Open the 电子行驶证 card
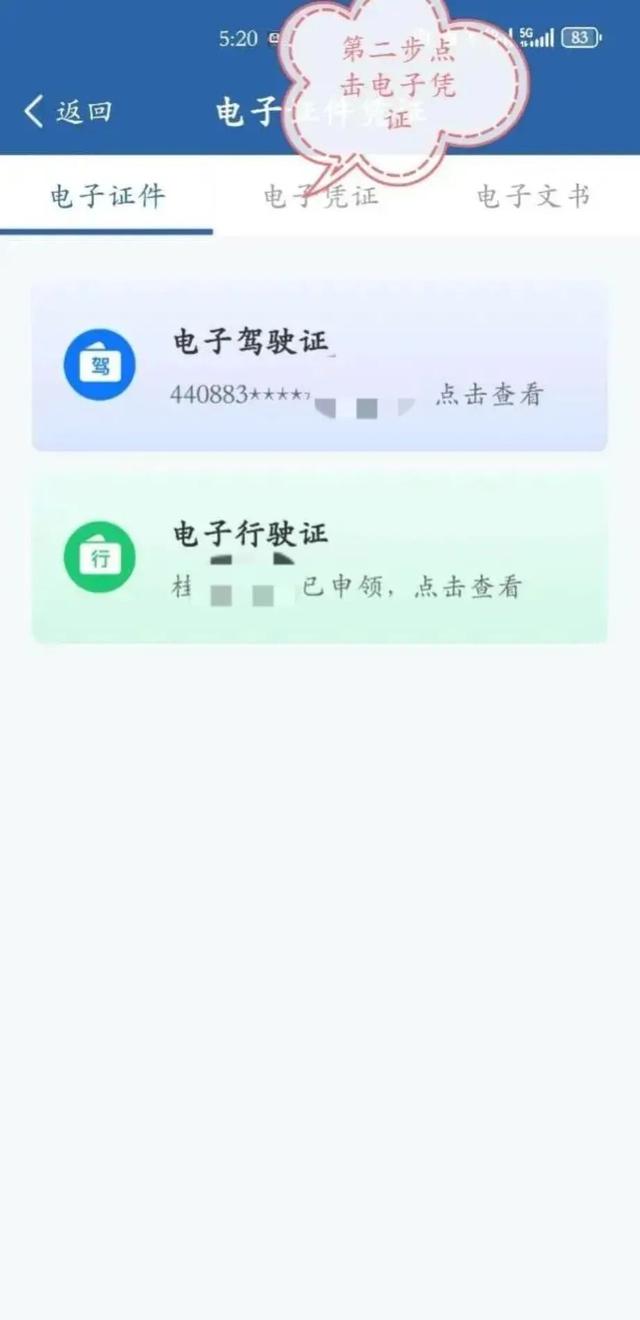 pos(320,559)
